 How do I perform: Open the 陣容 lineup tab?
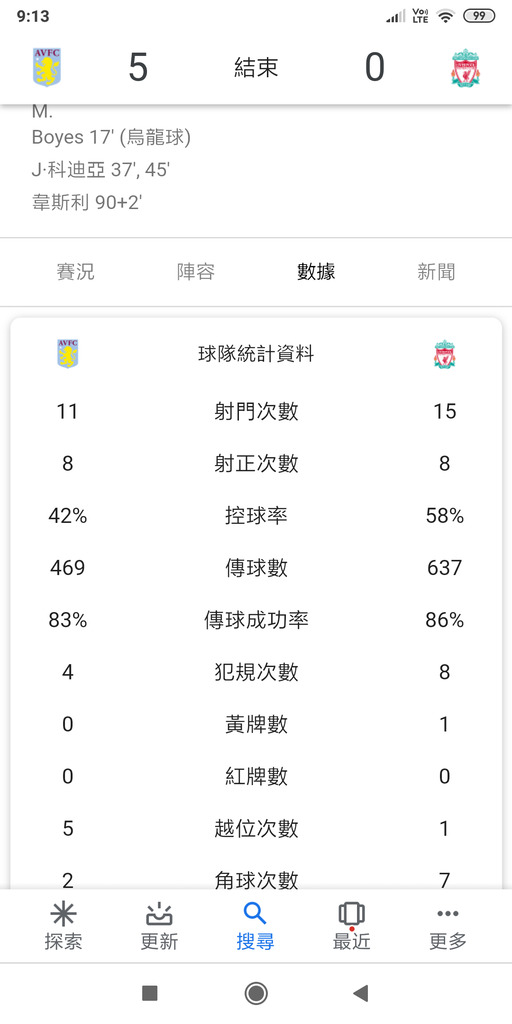coord(196,272)
